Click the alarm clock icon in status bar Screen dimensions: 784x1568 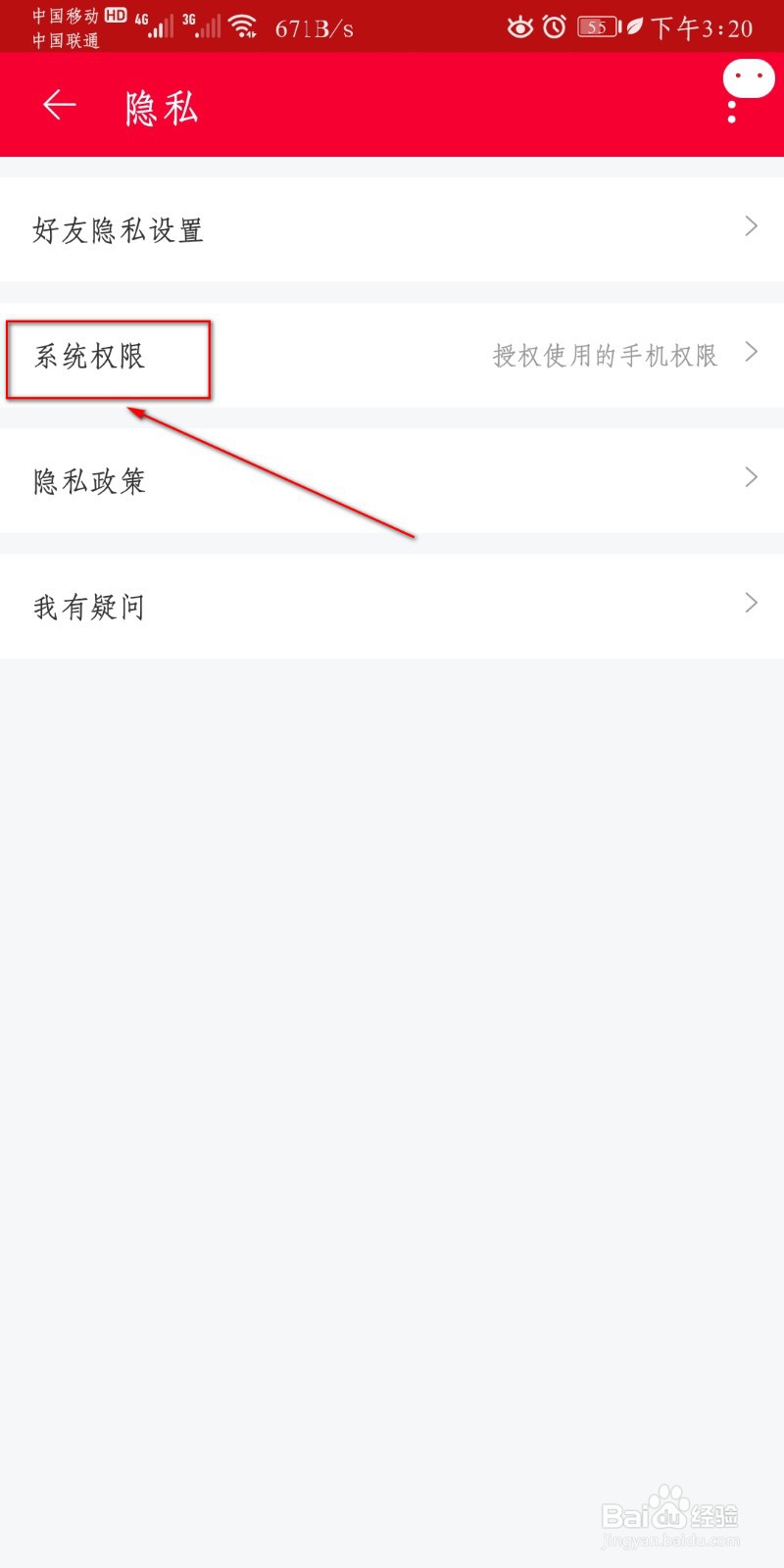coord(555,26)
